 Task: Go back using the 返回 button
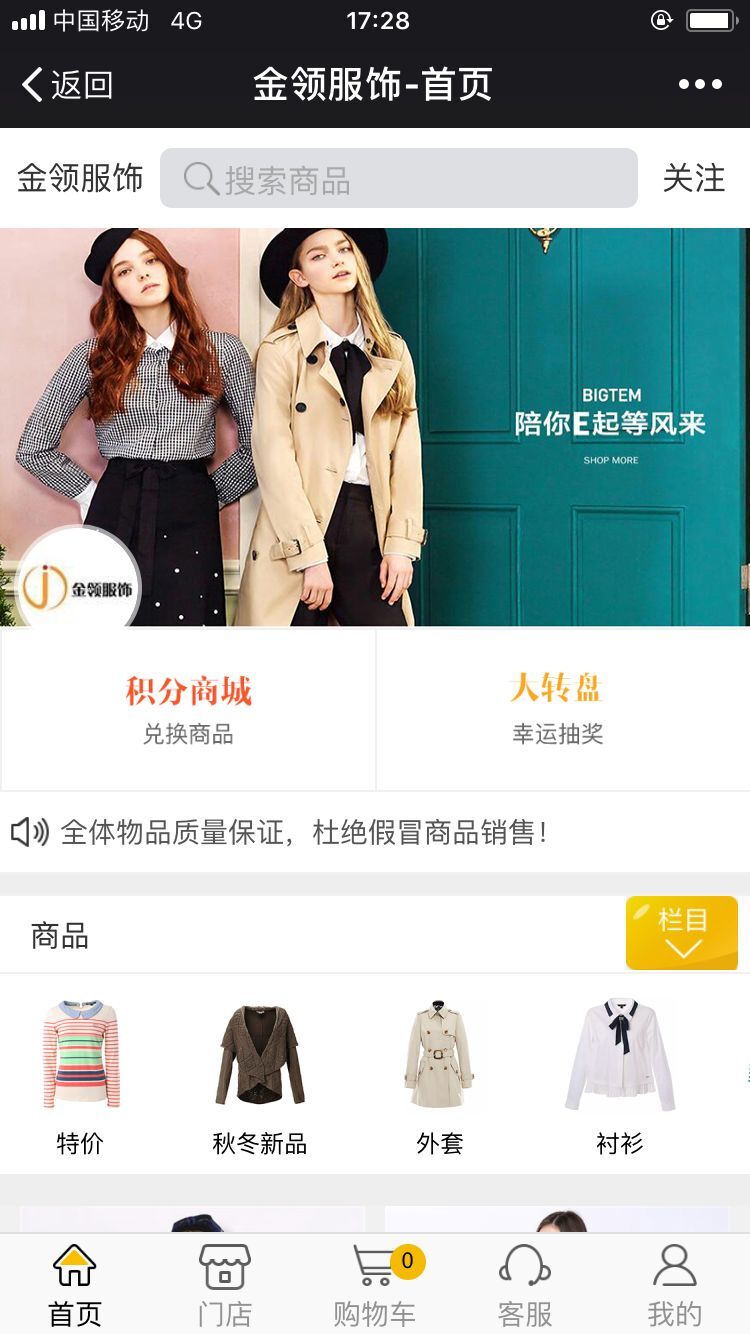click(x=66, y=85)
